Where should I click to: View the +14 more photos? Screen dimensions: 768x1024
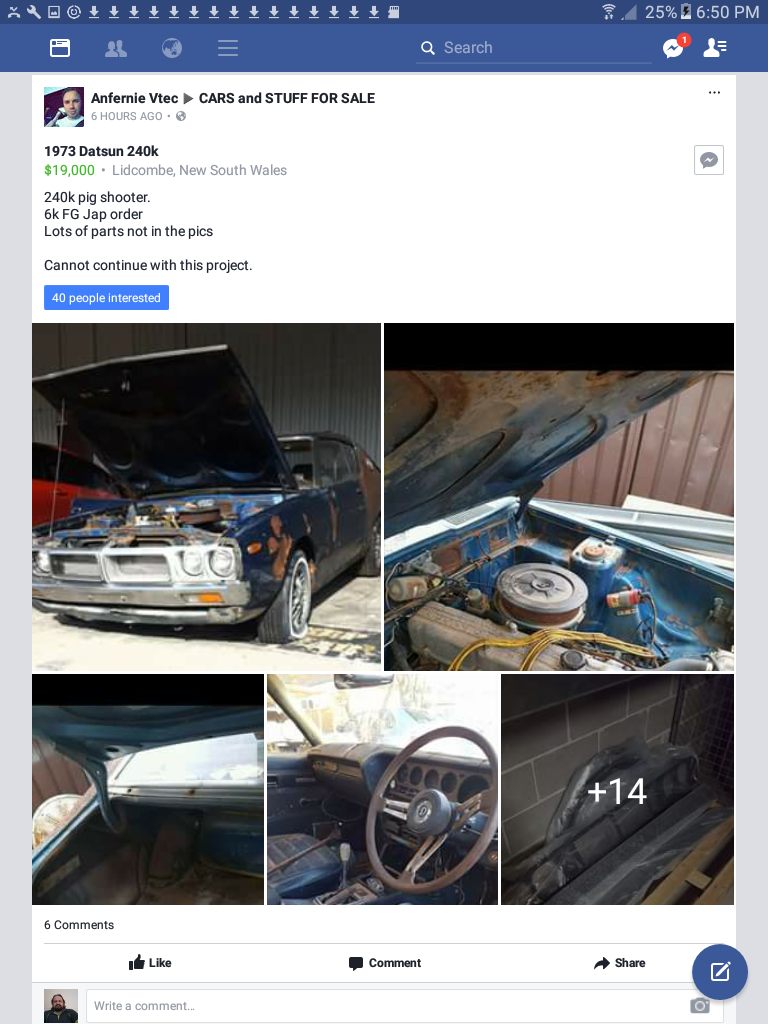point(617,789)
